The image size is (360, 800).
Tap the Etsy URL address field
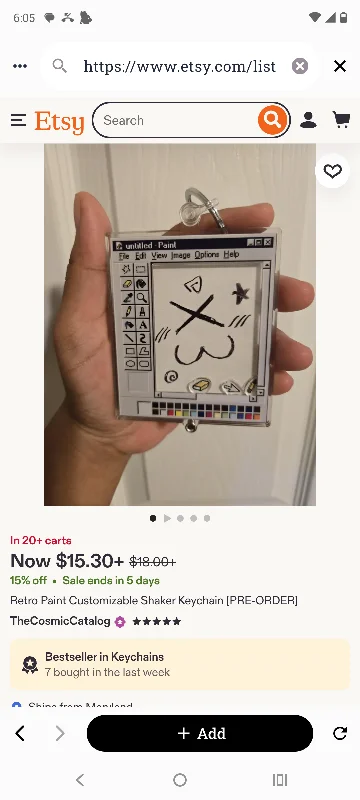pos(179,66)
